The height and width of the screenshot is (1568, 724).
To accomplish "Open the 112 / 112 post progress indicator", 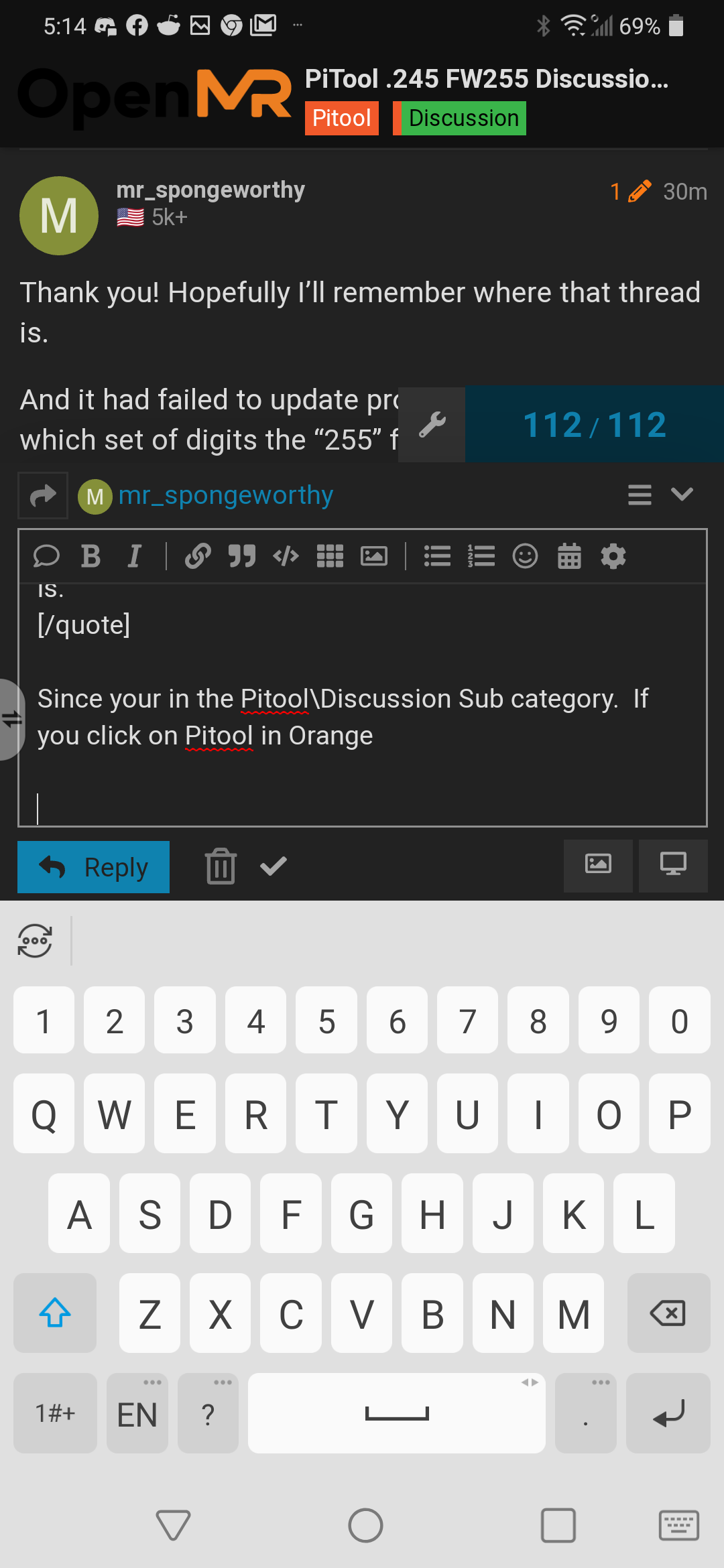I will (595, 425).
